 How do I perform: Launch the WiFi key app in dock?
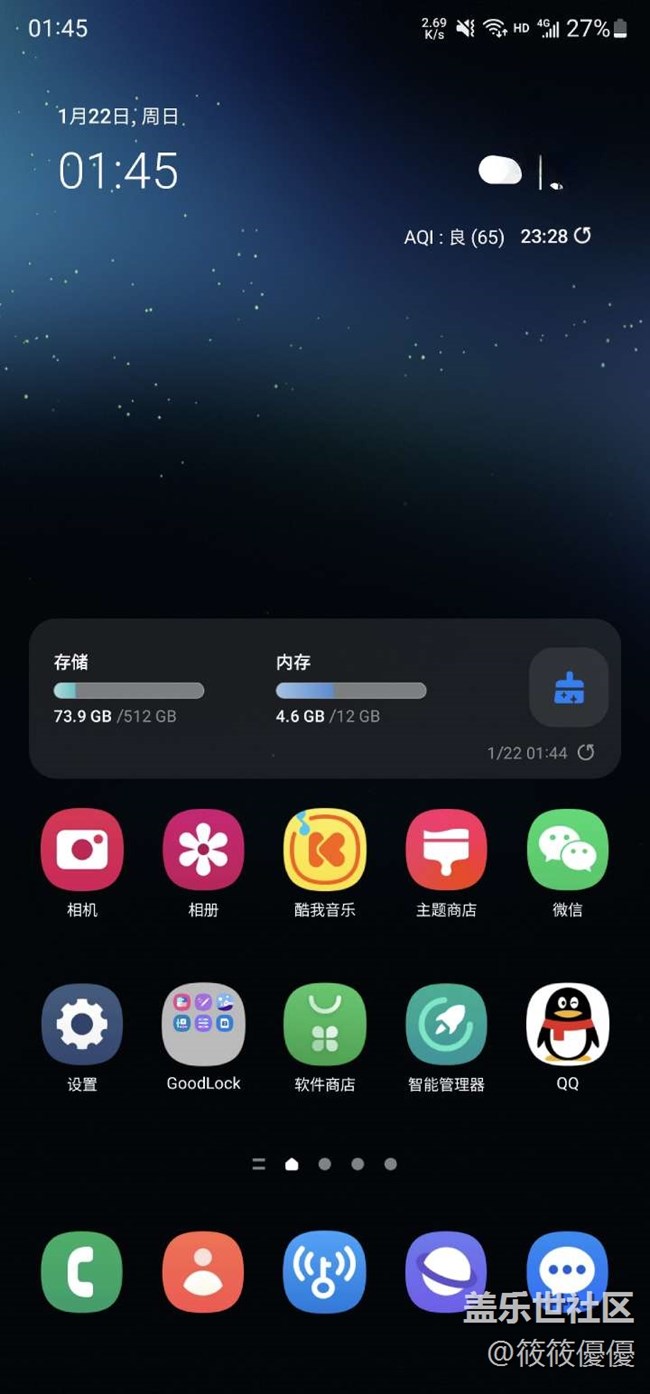[325, 1272]
